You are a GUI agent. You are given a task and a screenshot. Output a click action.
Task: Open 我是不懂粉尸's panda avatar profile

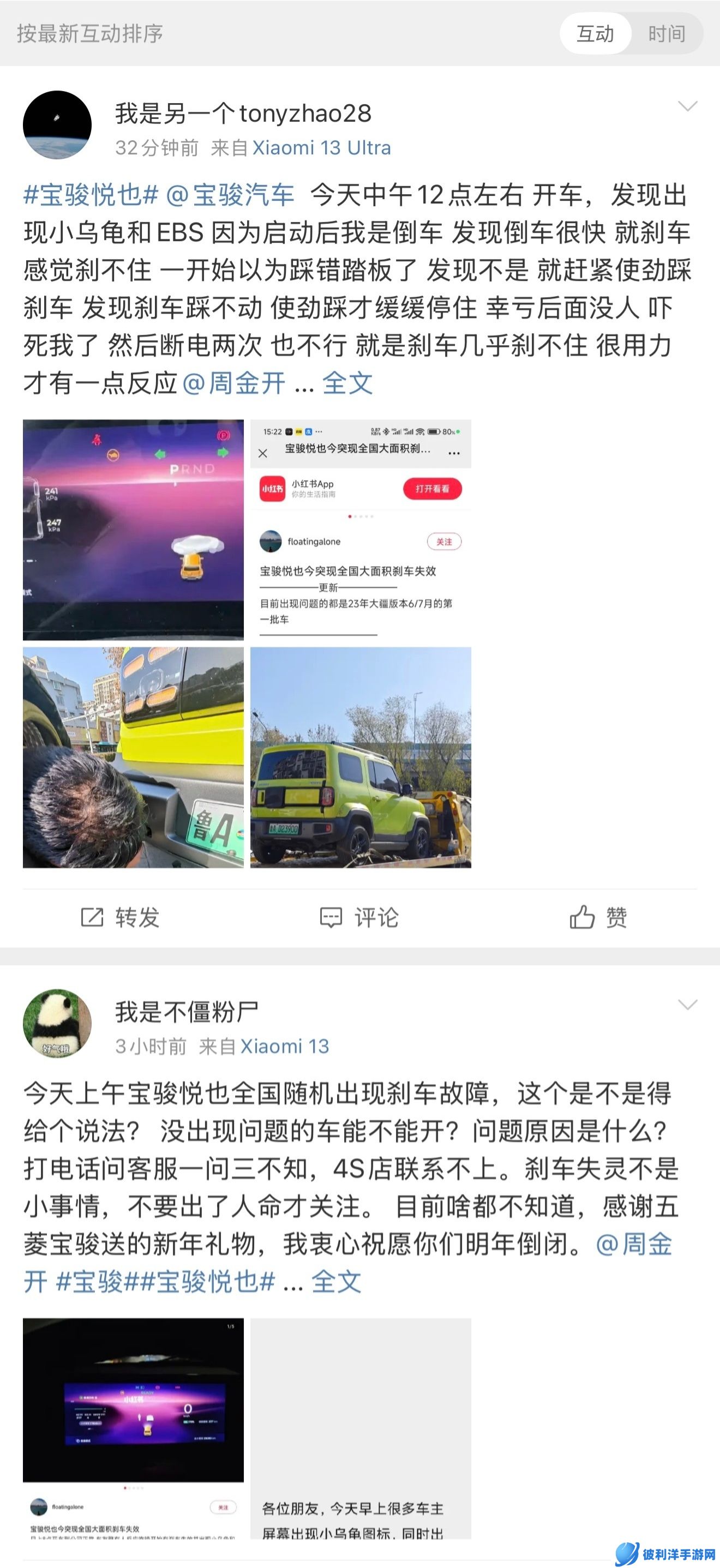click(57, 1024)
